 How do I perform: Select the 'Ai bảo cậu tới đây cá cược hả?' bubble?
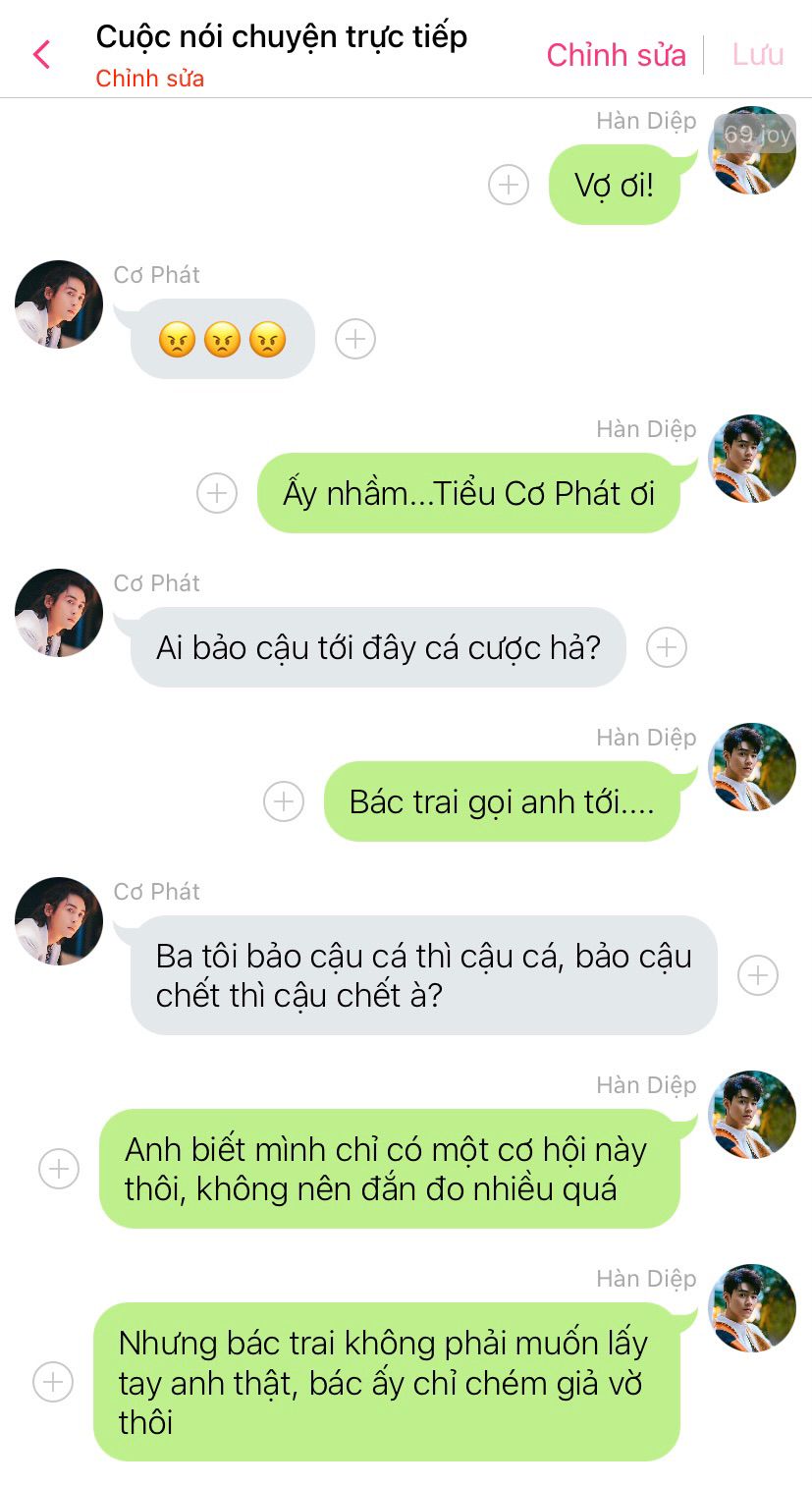pyautogui.click(x=378, y=647)
